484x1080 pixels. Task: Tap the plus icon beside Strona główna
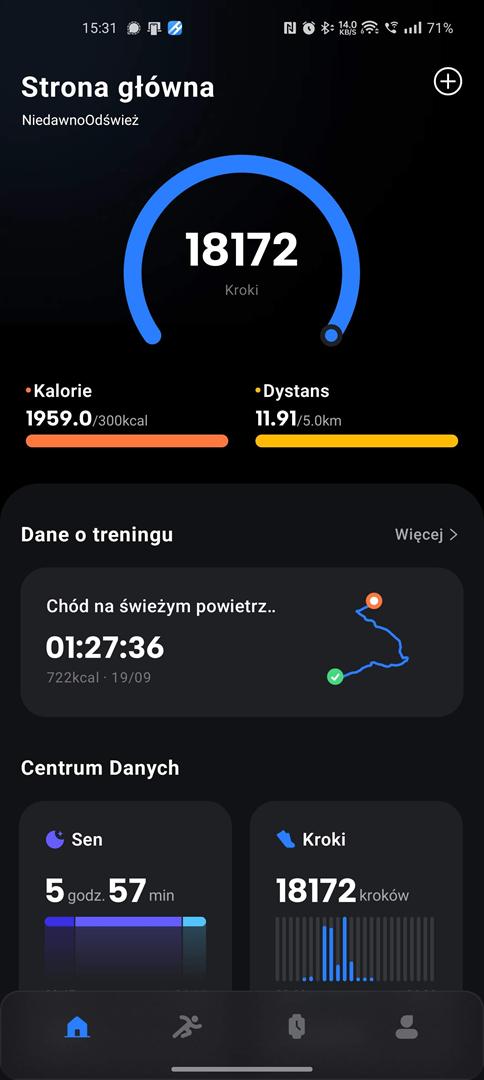[448, 82]
